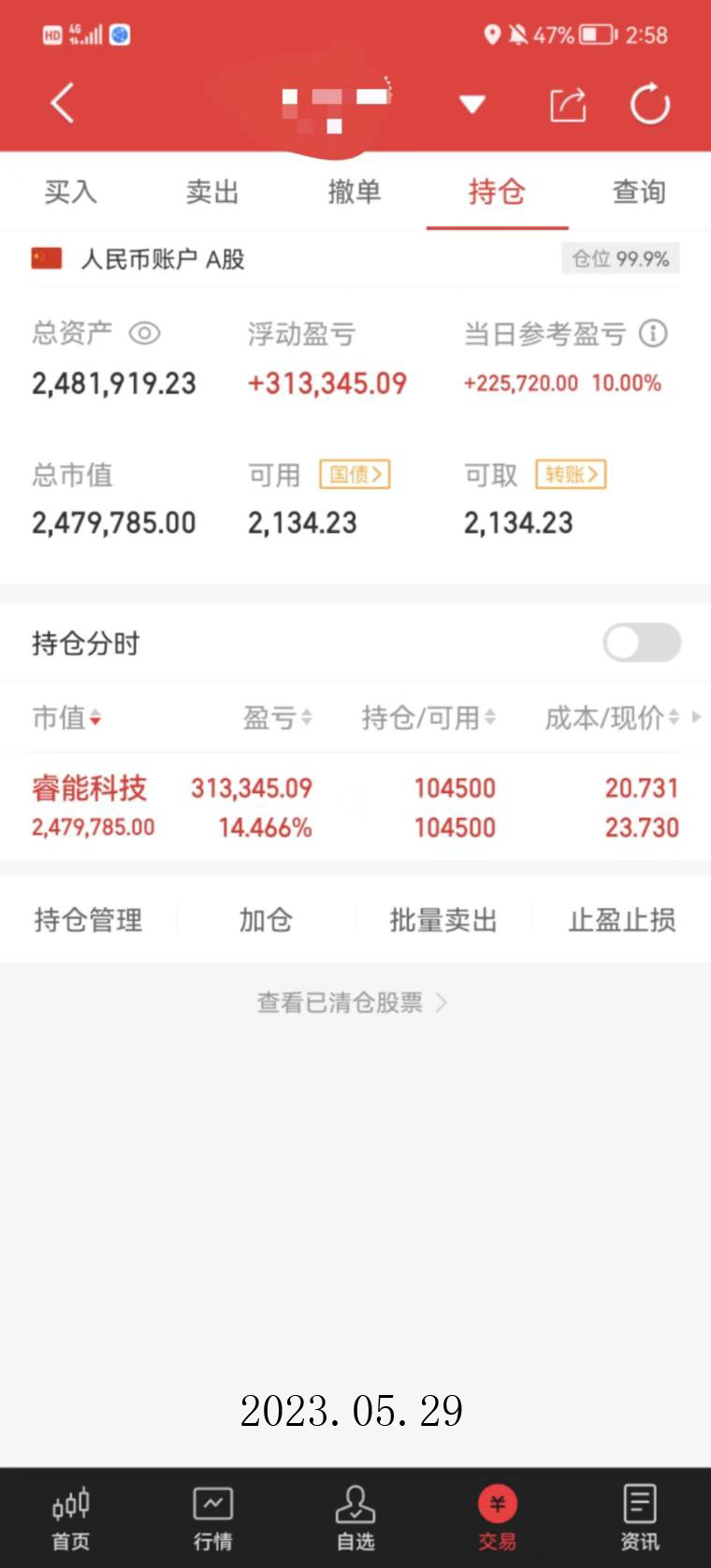Sort holdings by 市值
Screen dimensions: 711x1568
(x=67, y=718)
